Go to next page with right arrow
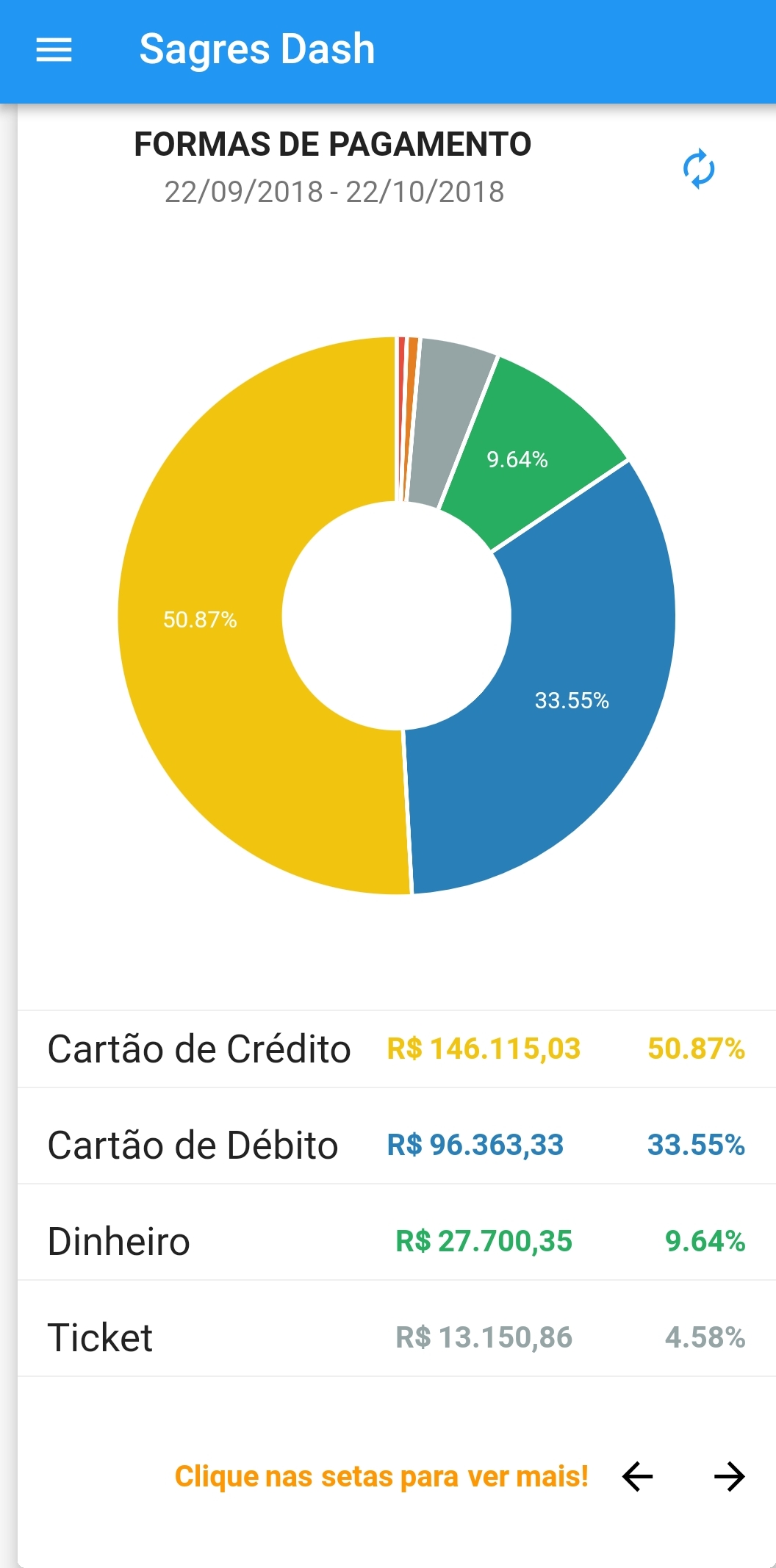This screenshot has width=776, height=1568. (x=729, y=1476)
